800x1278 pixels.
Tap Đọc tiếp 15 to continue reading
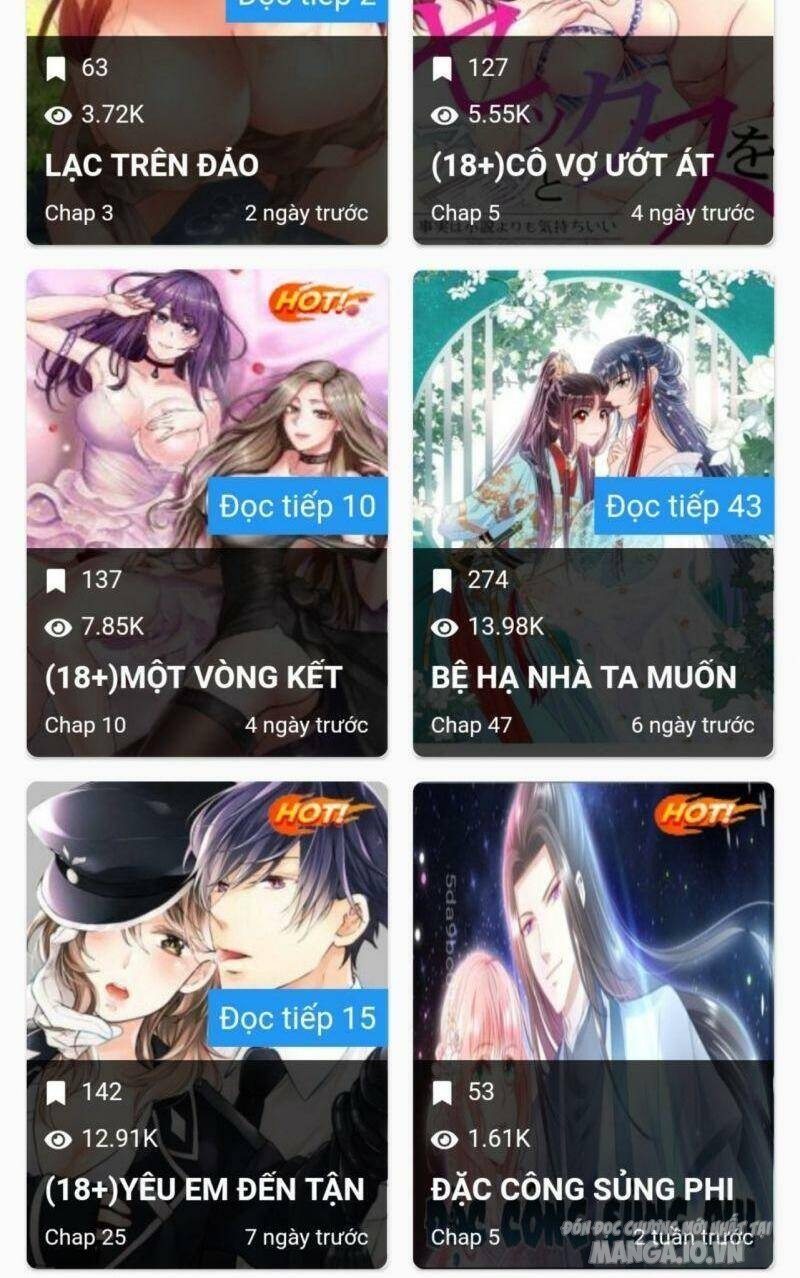click(x=297, y=1018)
